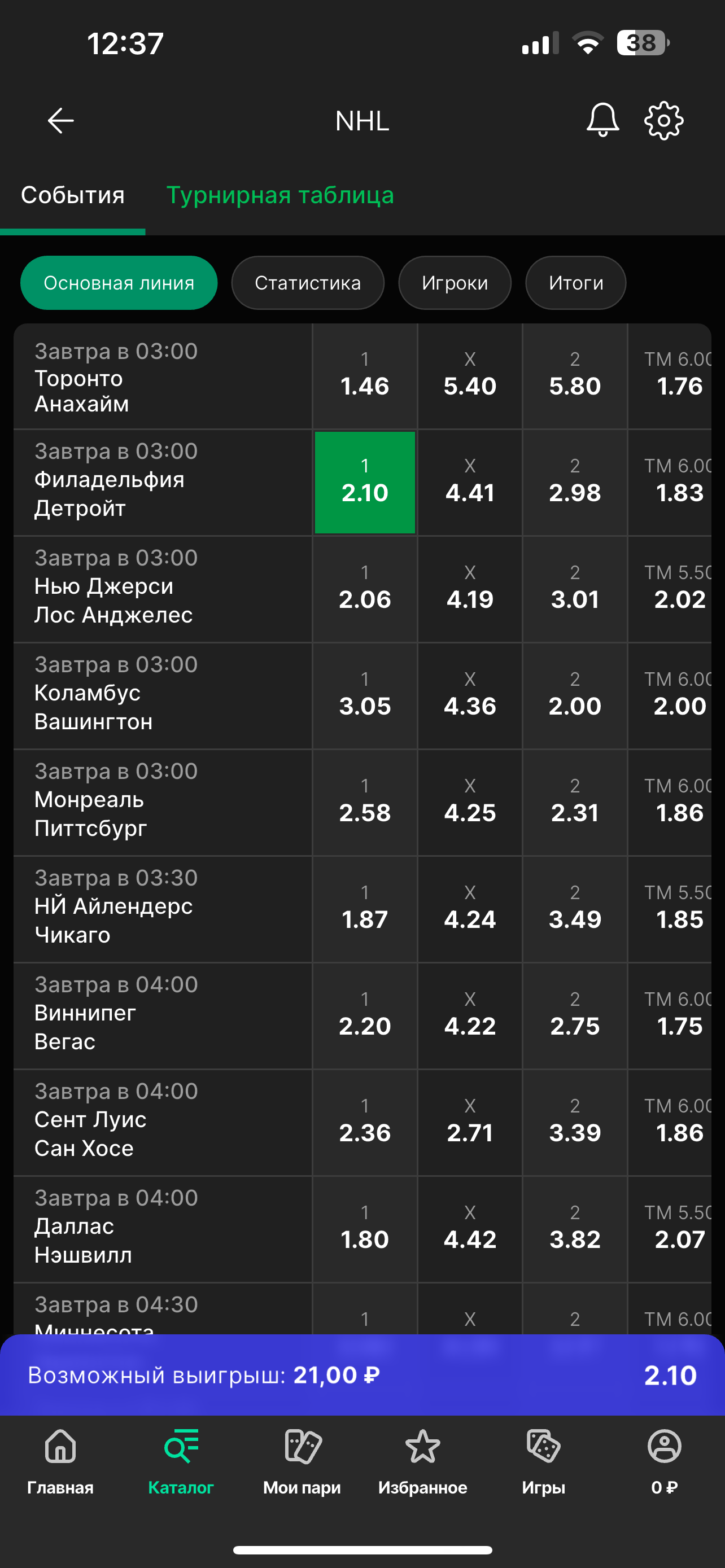Select the Итоги chip
The image size is (725, 1568).
click(x=575, y=283)
